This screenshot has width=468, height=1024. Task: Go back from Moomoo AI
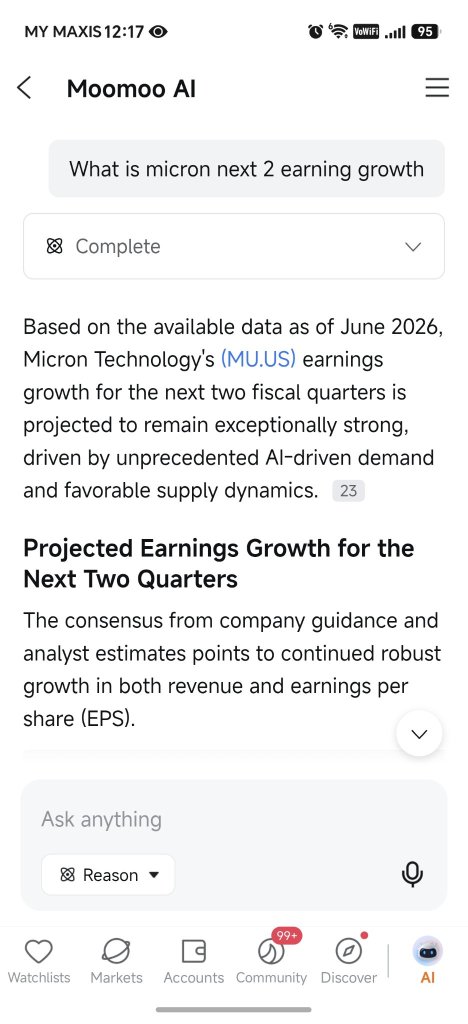coord(24,88)
